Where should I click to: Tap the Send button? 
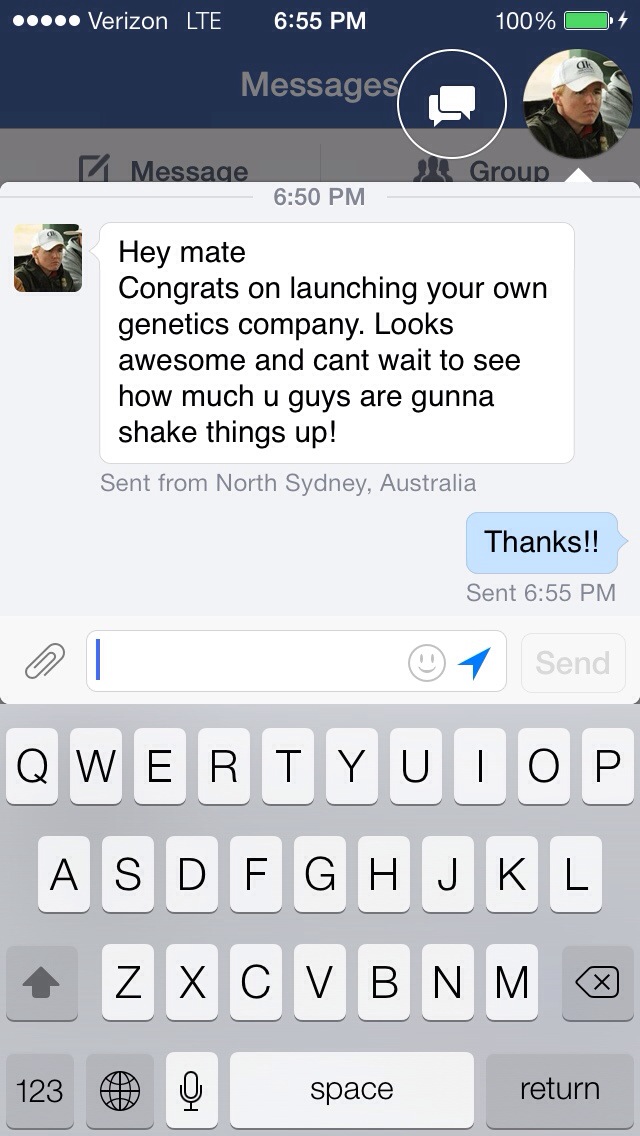click(x=572, y=662)
